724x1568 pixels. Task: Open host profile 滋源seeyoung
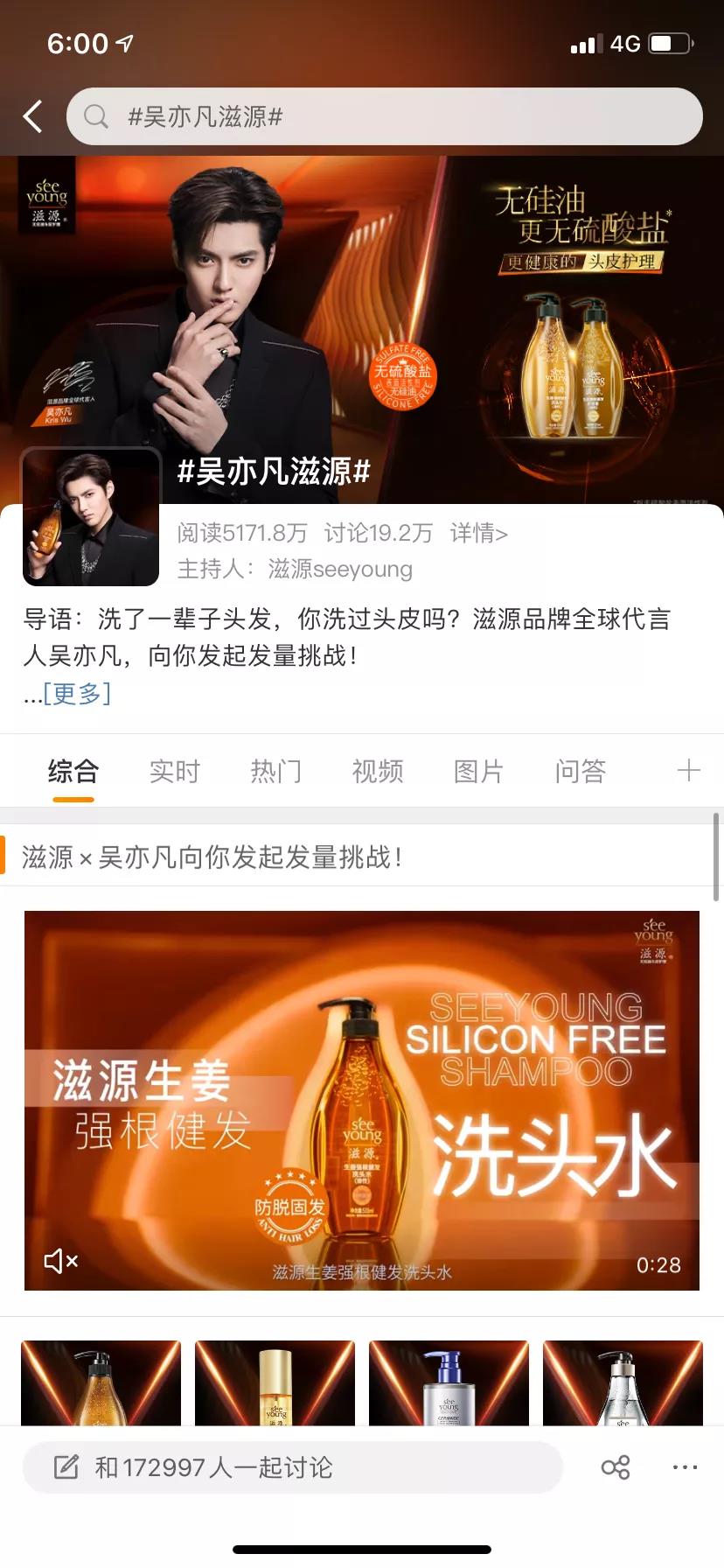[x=339, y=569]
